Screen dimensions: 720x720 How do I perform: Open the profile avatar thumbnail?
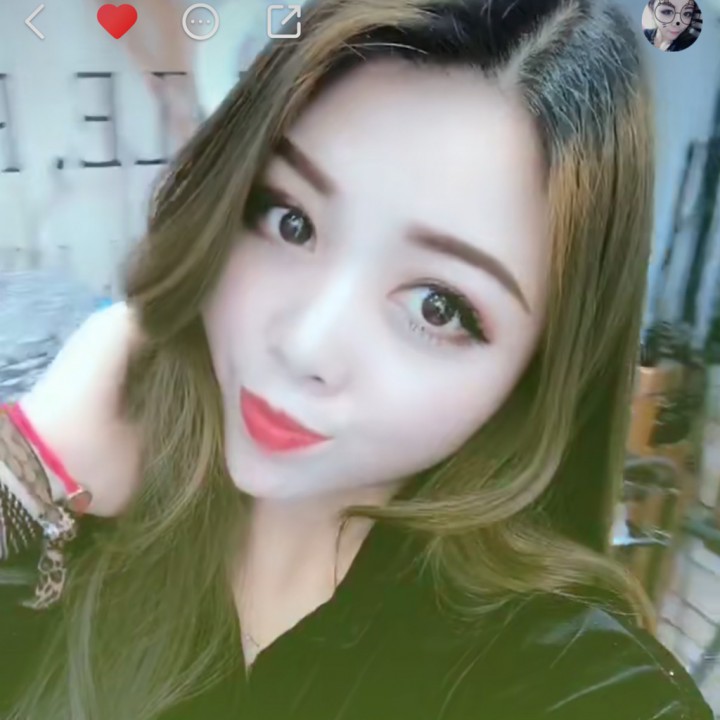click(x=671, y=24)
